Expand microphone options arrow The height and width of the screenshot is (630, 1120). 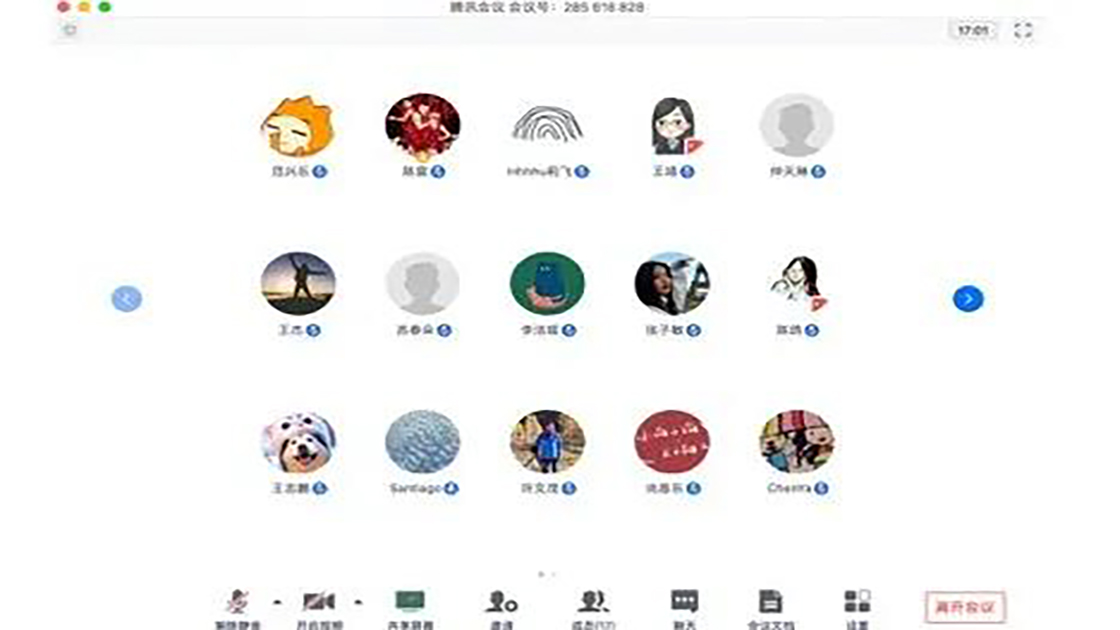click(277, 602)
